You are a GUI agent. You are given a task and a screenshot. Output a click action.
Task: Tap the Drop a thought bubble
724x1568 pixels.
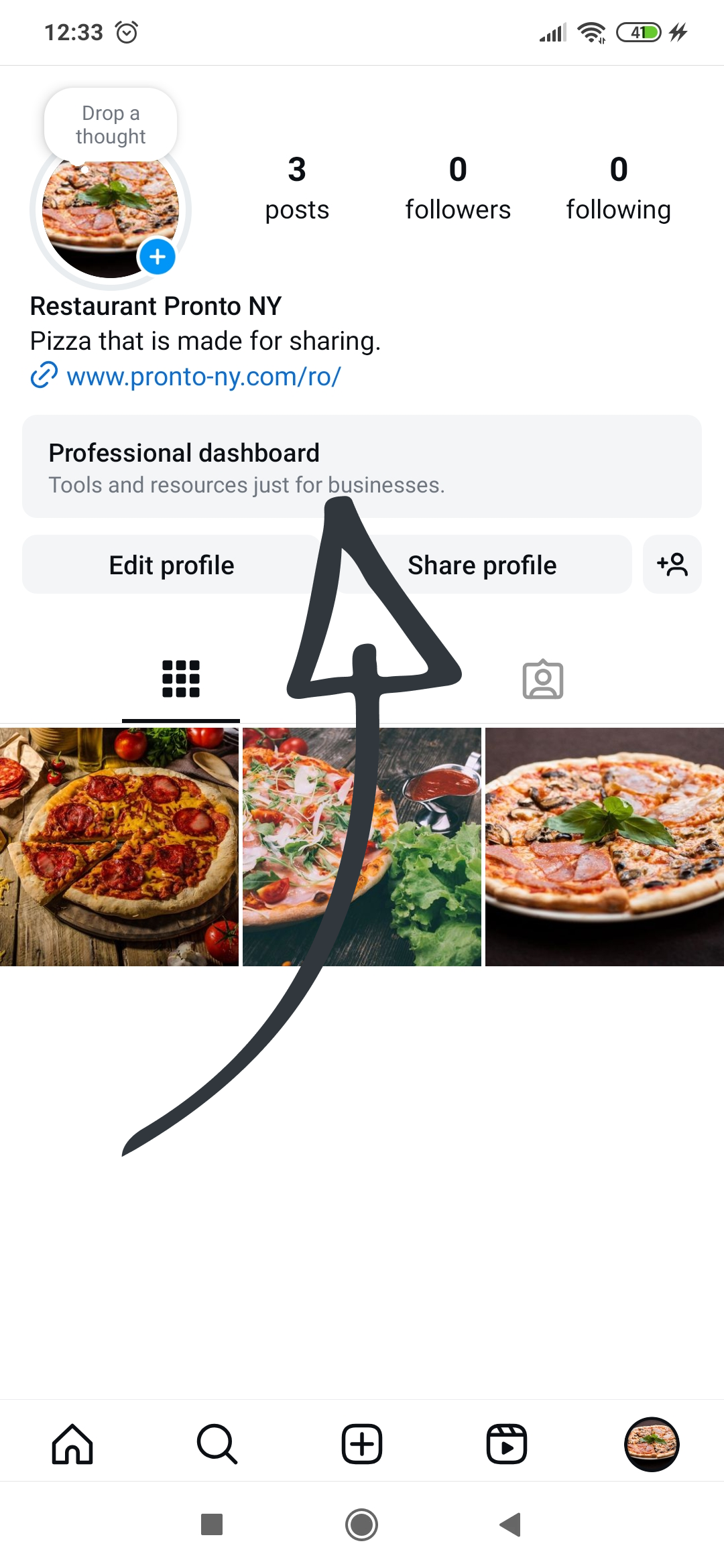110,125
